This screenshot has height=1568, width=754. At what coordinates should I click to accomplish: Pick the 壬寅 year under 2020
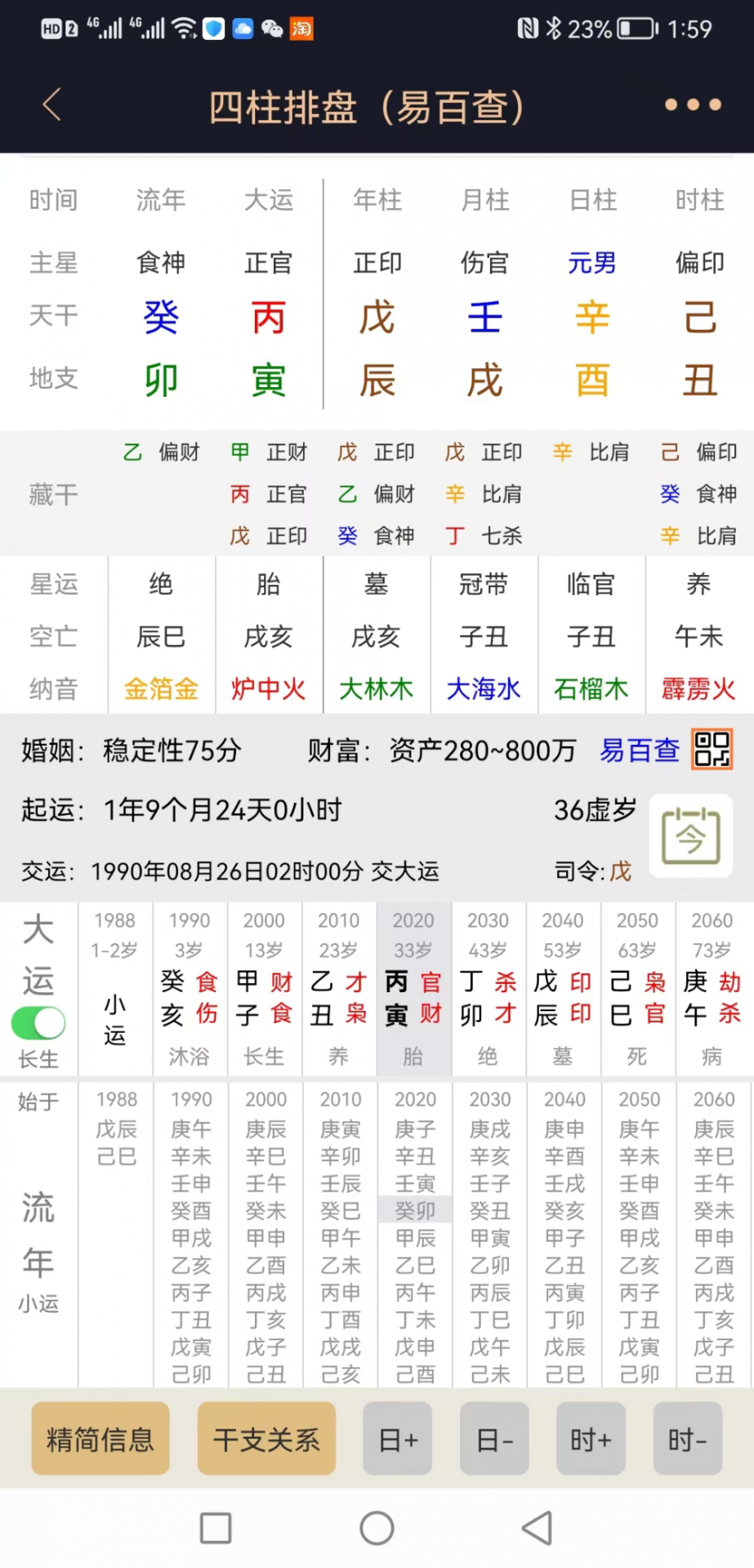(415, 1183)
